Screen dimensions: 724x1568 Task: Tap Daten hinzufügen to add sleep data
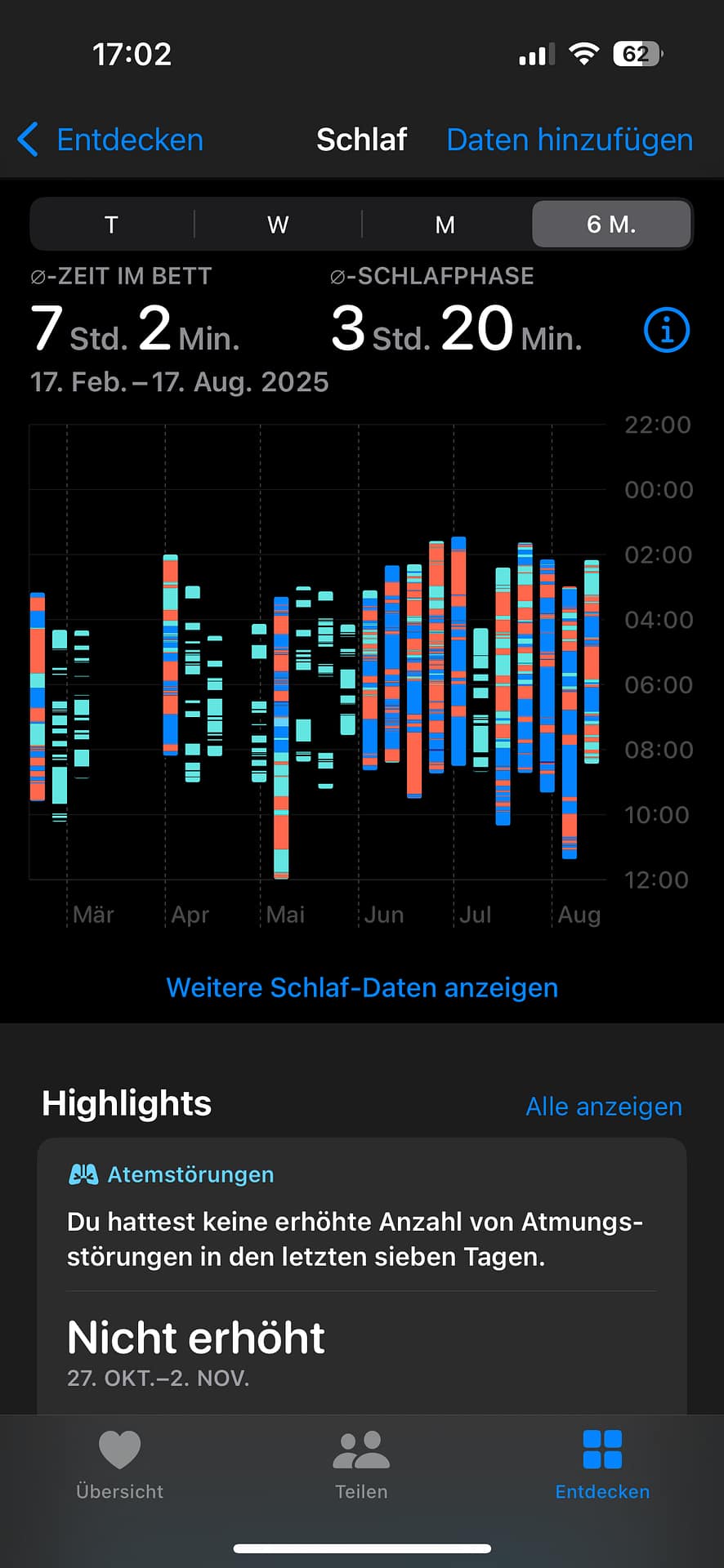(569, 140)
